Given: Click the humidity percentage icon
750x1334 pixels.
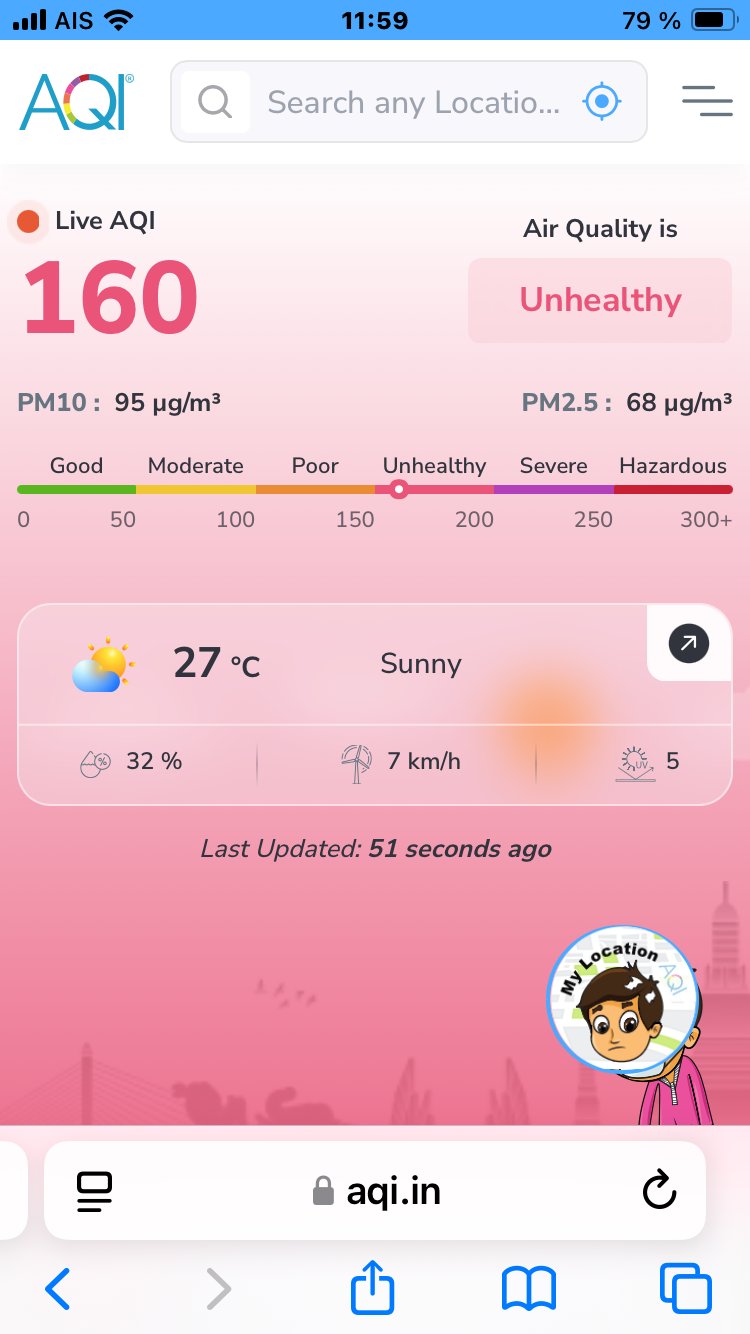Looking at the screenshot, I should (x=94, y=761).
